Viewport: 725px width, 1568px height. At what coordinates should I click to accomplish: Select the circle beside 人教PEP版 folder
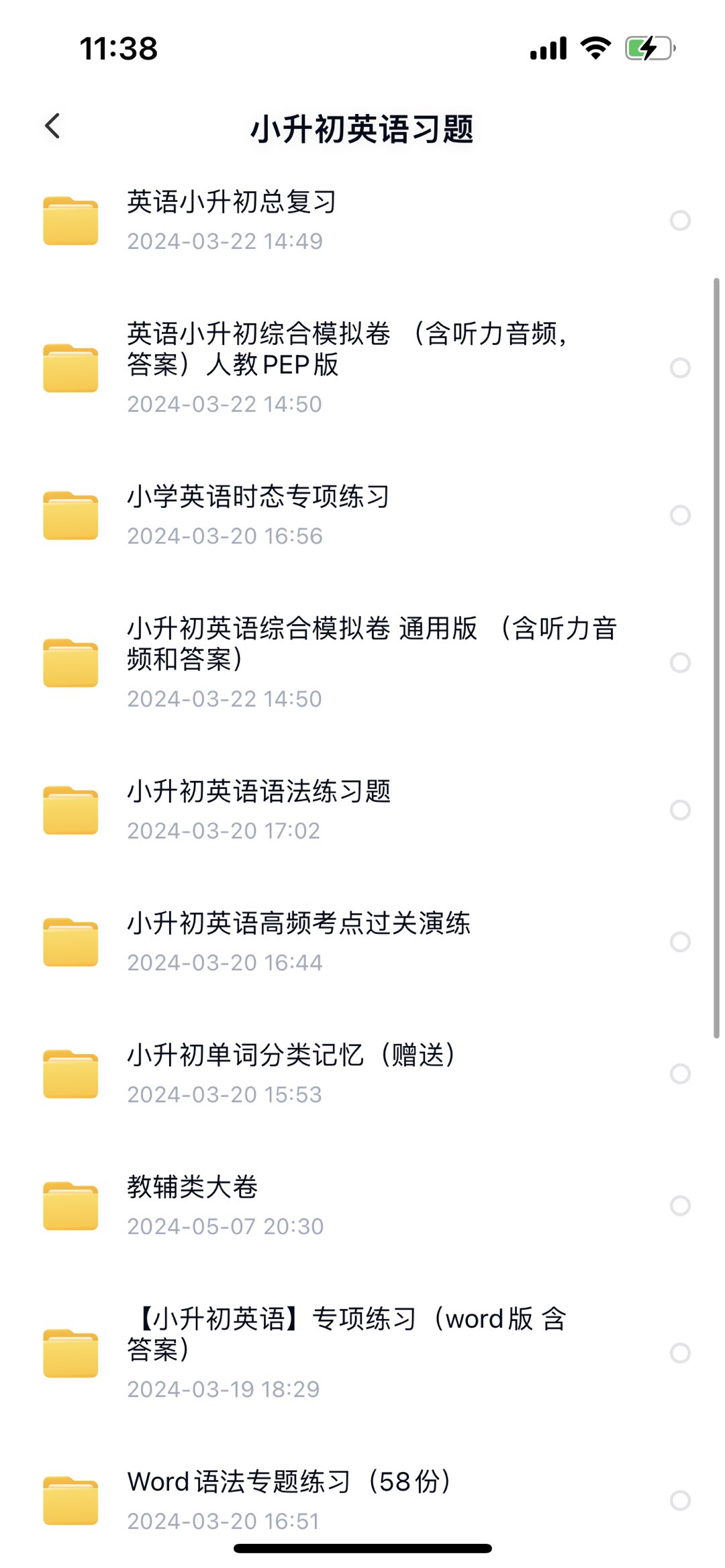[x=680, y=368]
